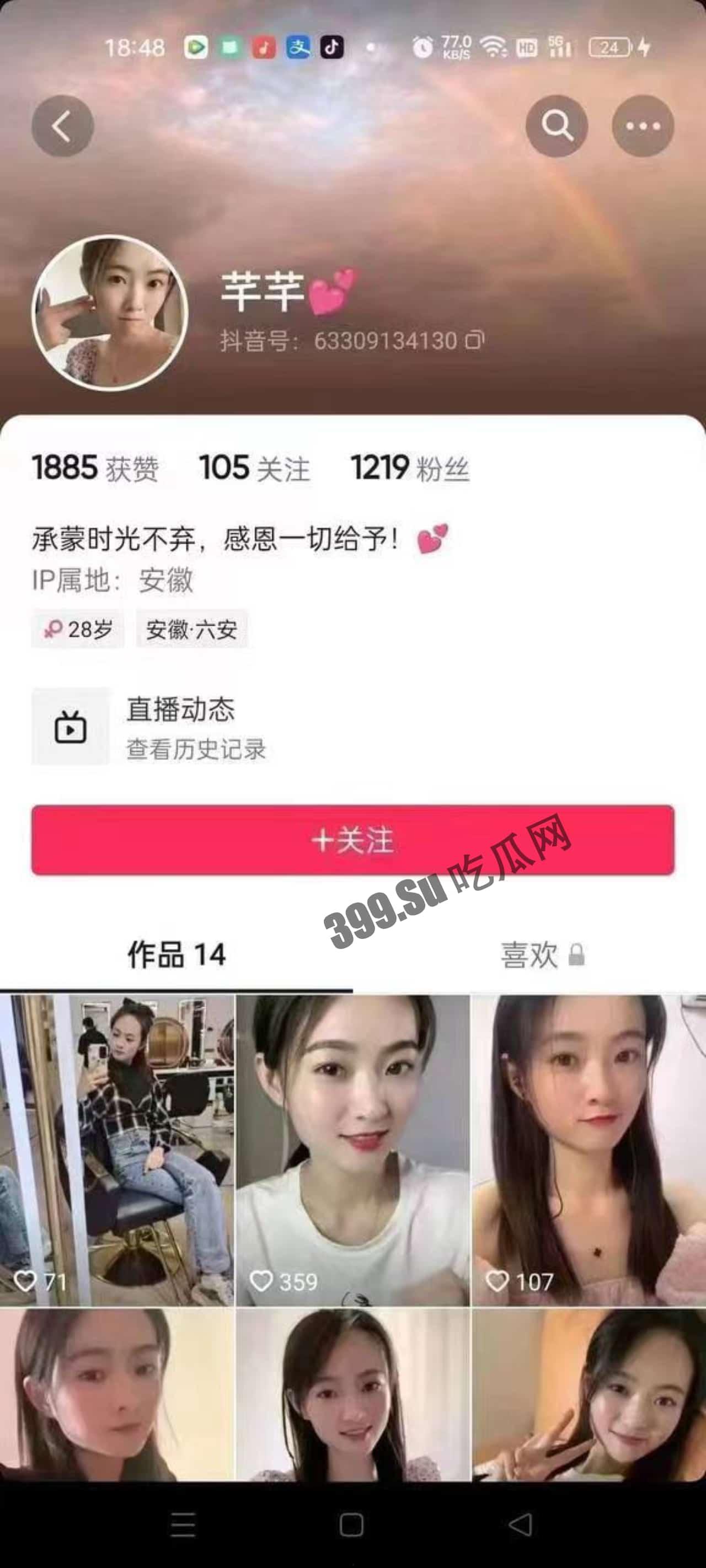Open the search icon on profile

pyautogui.click(x=556, y=126)
